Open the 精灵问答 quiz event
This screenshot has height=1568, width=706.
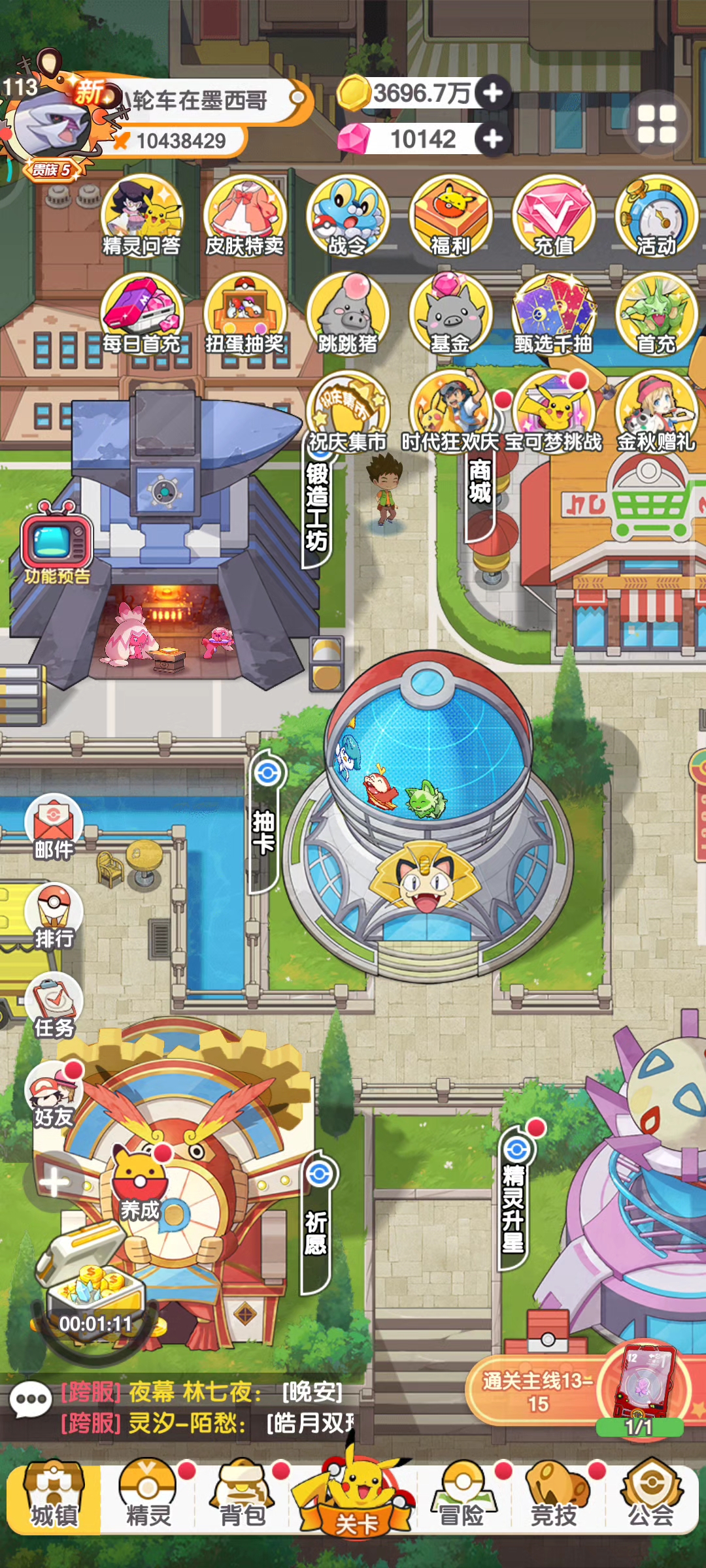click(x=142, y=217)
